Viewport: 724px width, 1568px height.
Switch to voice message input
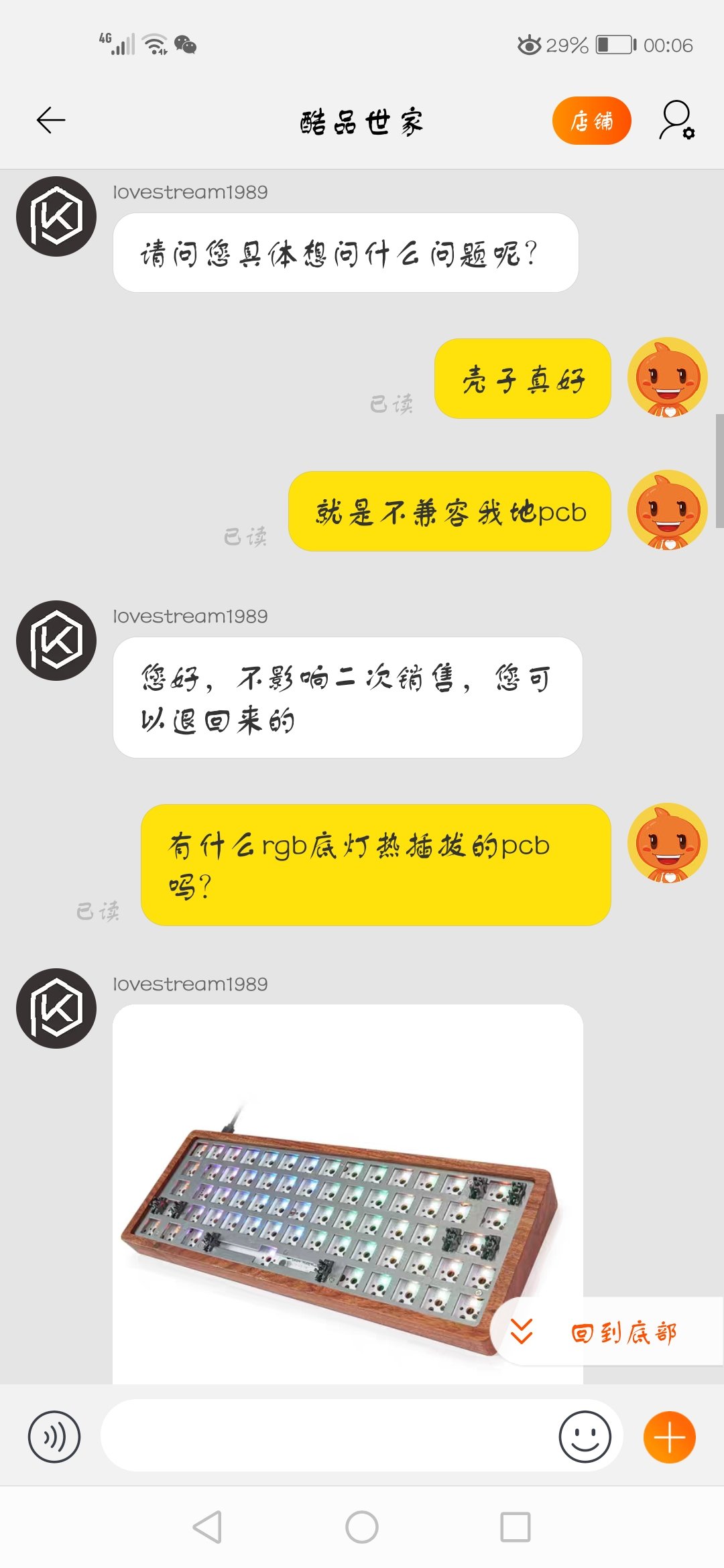(54, 1437)
